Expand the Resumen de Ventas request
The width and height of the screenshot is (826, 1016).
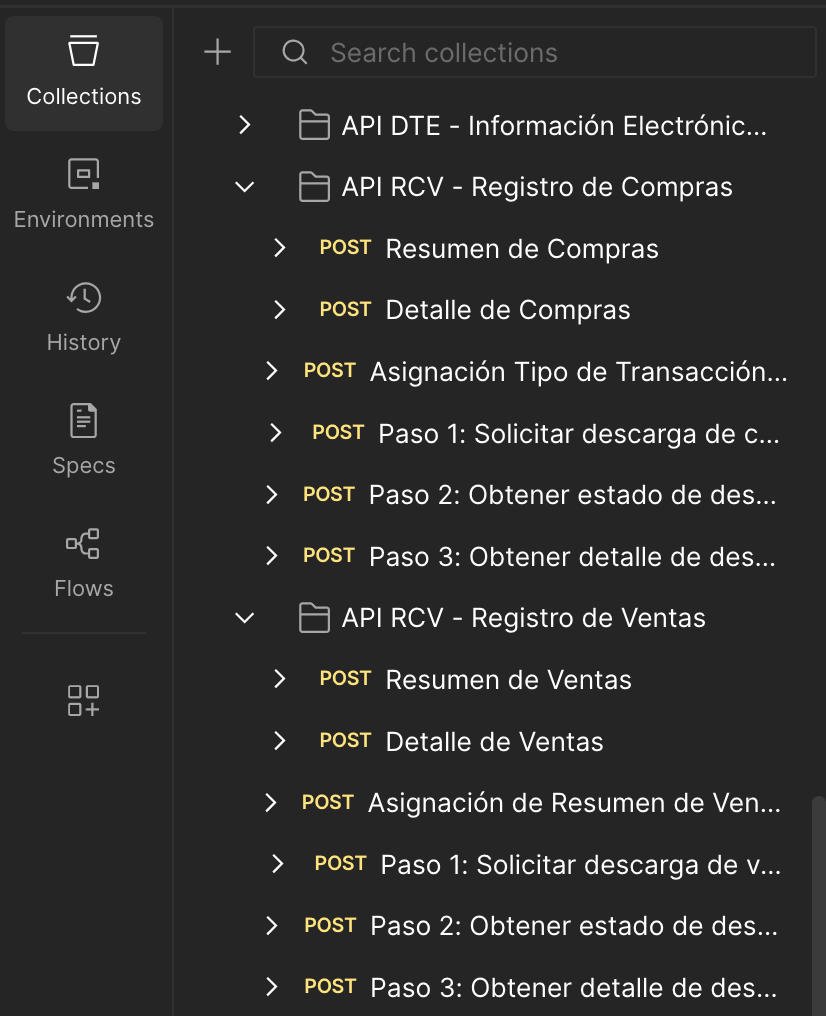click(279, 679)
